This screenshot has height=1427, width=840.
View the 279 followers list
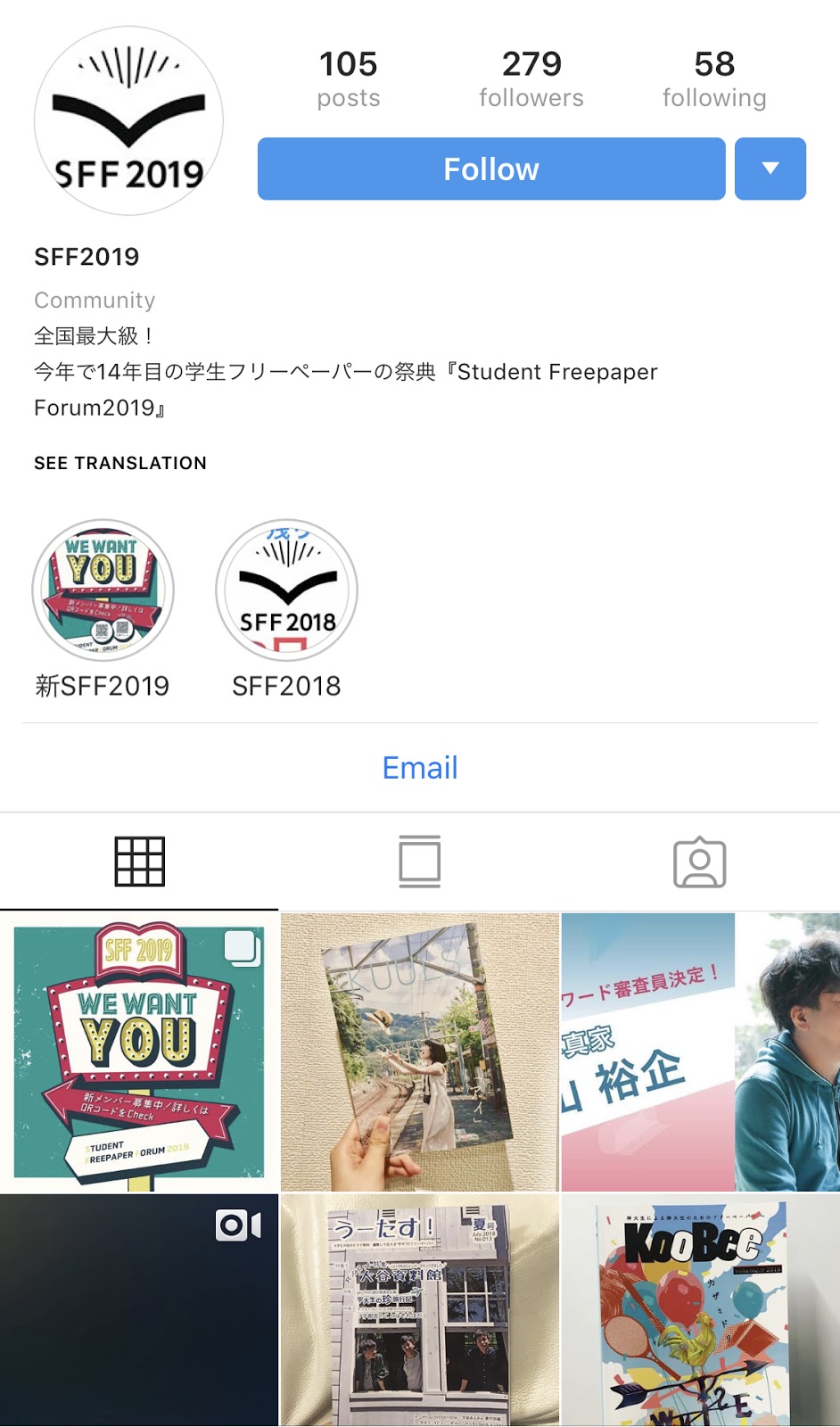point(531,78)
